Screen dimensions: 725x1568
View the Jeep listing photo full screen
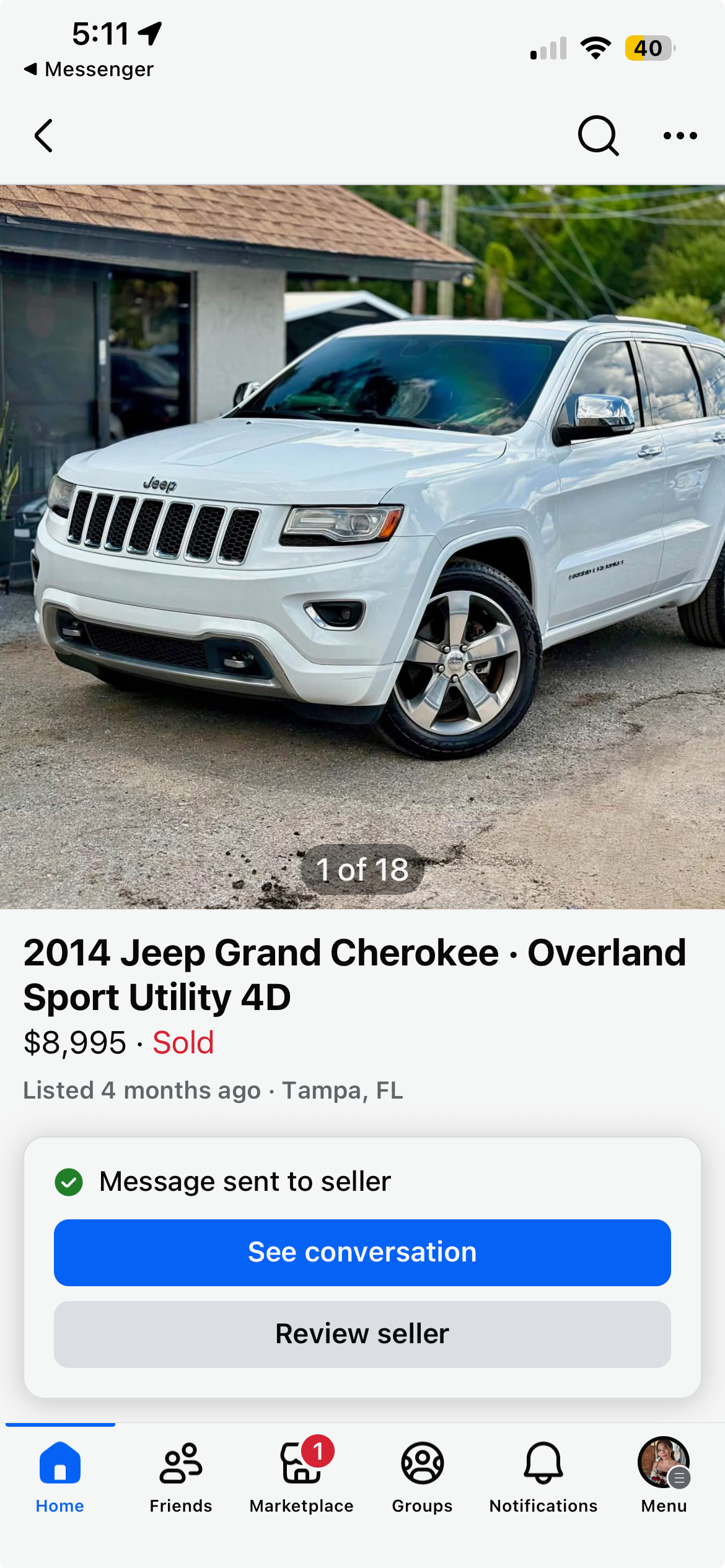tap(362, 546)
